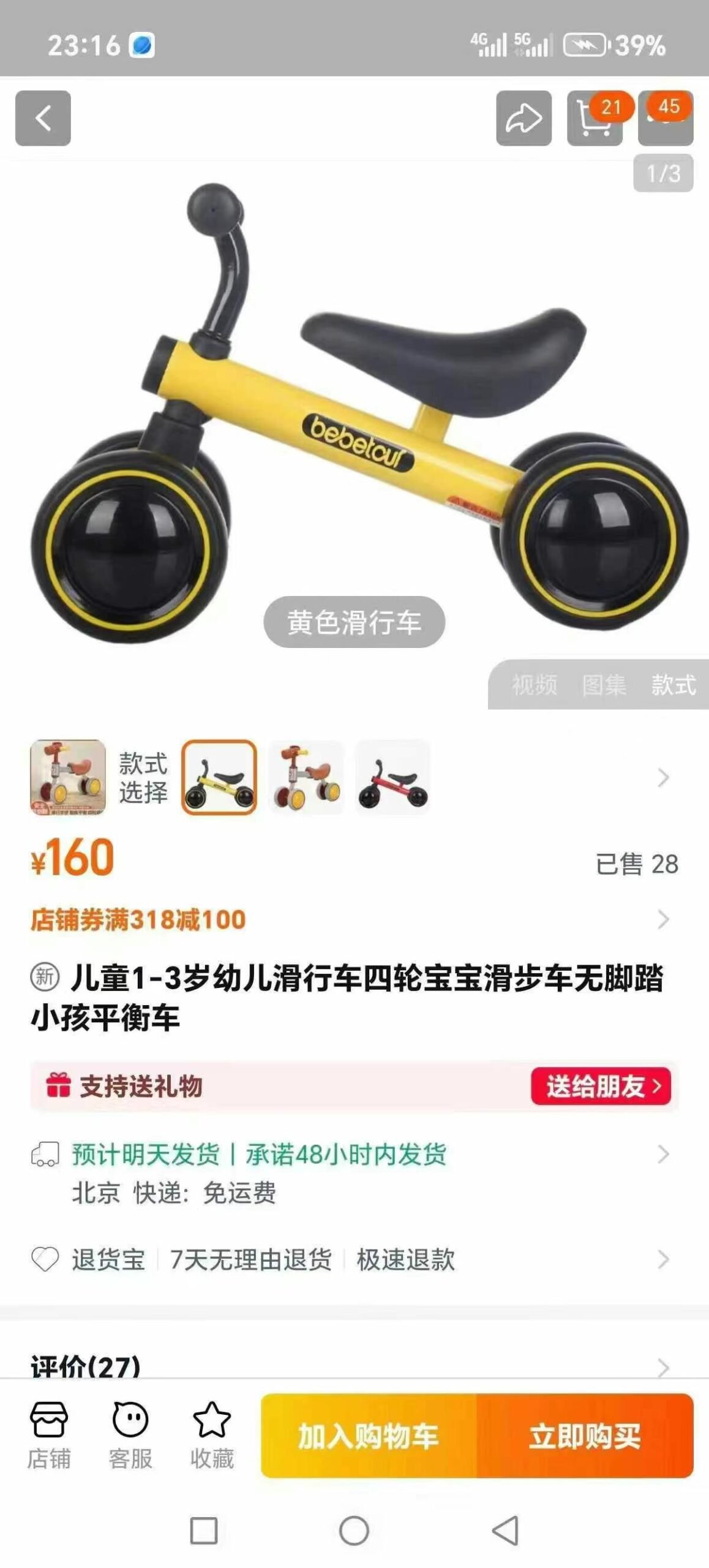Open the overflow menu with the 45 badge

click(666, 119)
